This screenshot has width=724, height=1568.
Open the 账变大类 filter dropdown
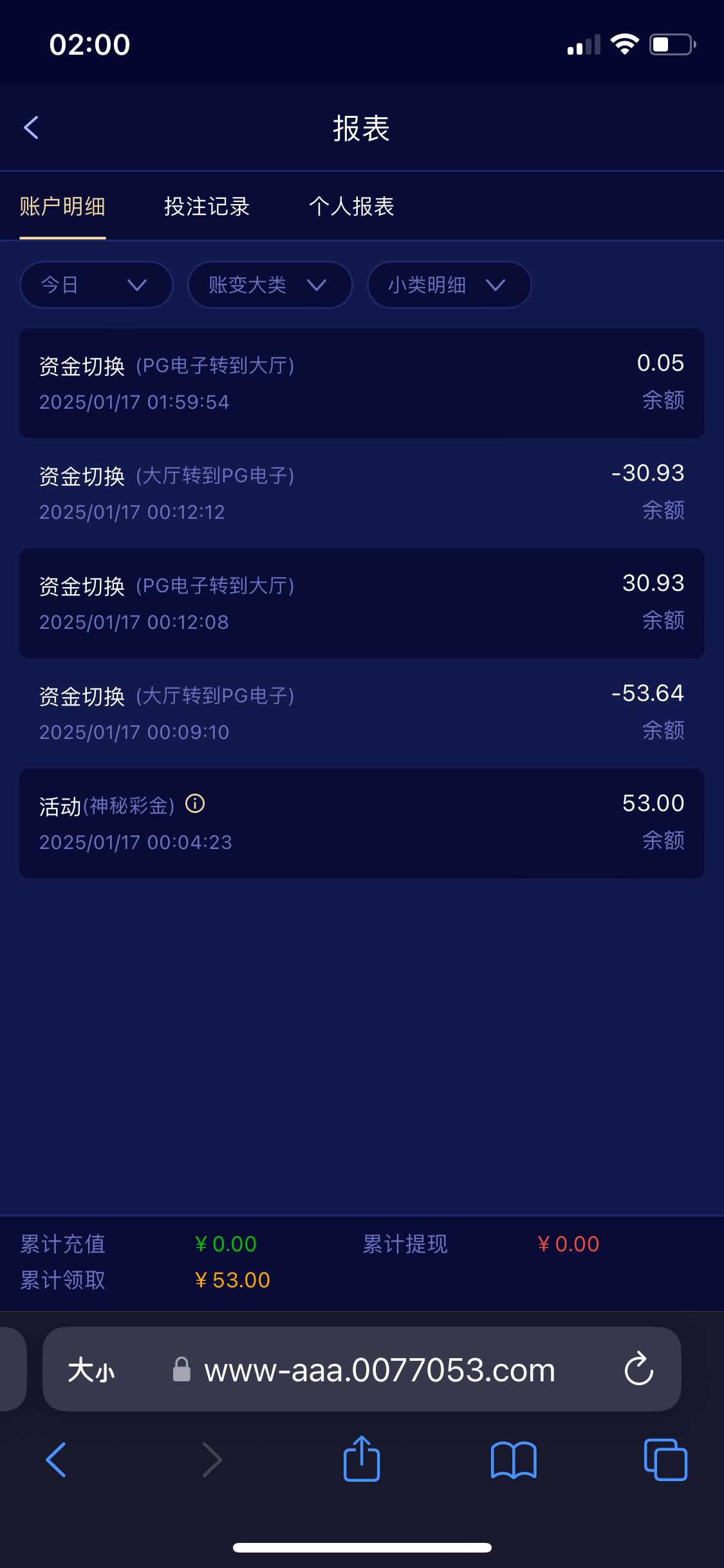[270, 285]
